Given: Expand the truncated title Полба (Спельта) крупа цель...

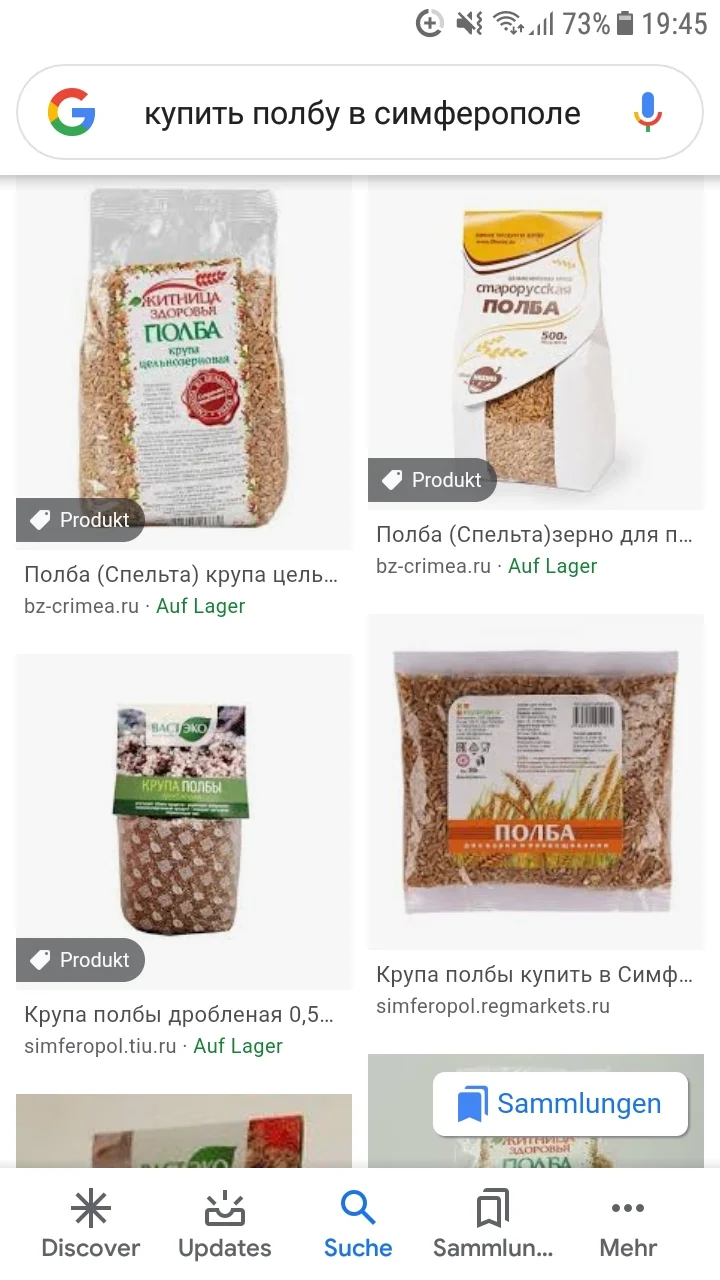Looking at the screenshot, I should [x=183, y=574].
